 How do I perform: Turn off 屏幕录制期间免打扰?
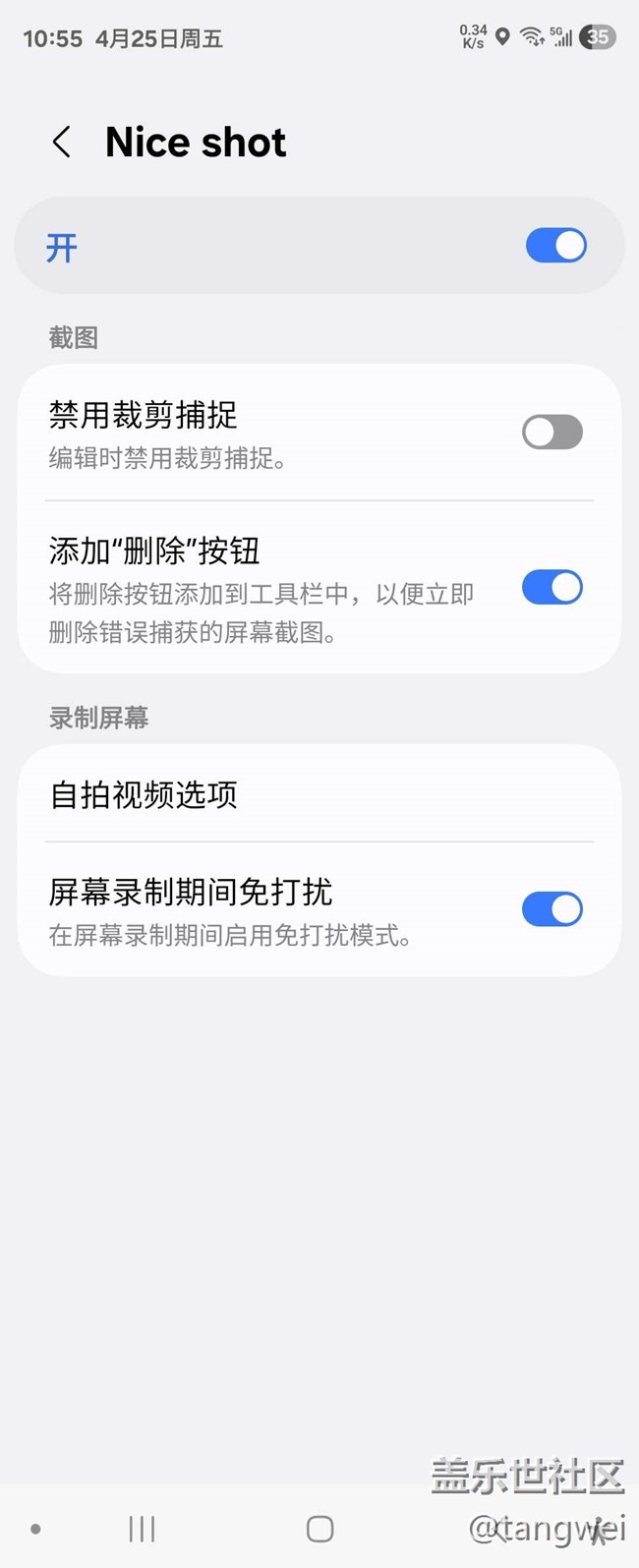point(552,909)
